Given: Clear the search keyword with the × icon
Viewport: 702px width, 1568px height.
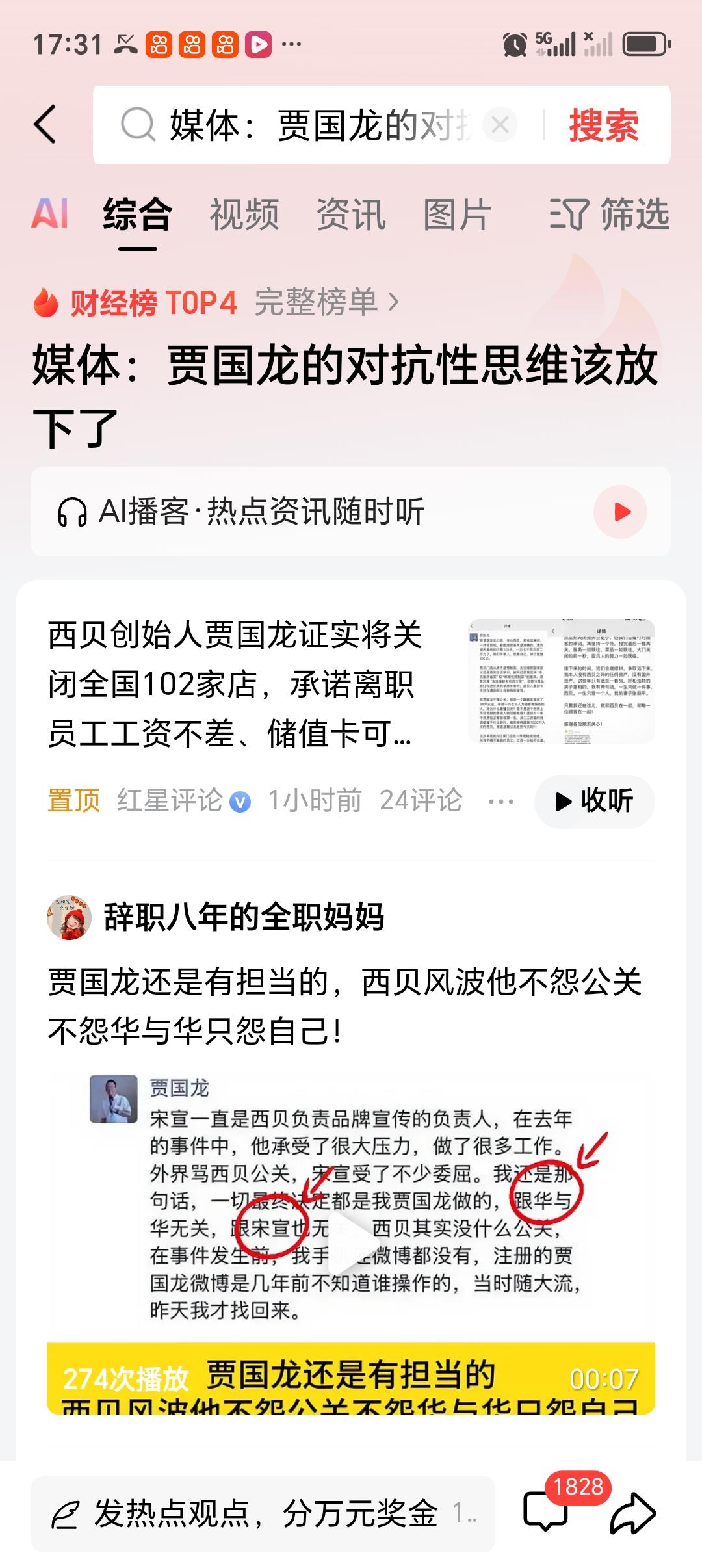Looking at the screenshot, I should tap(499, 125).
